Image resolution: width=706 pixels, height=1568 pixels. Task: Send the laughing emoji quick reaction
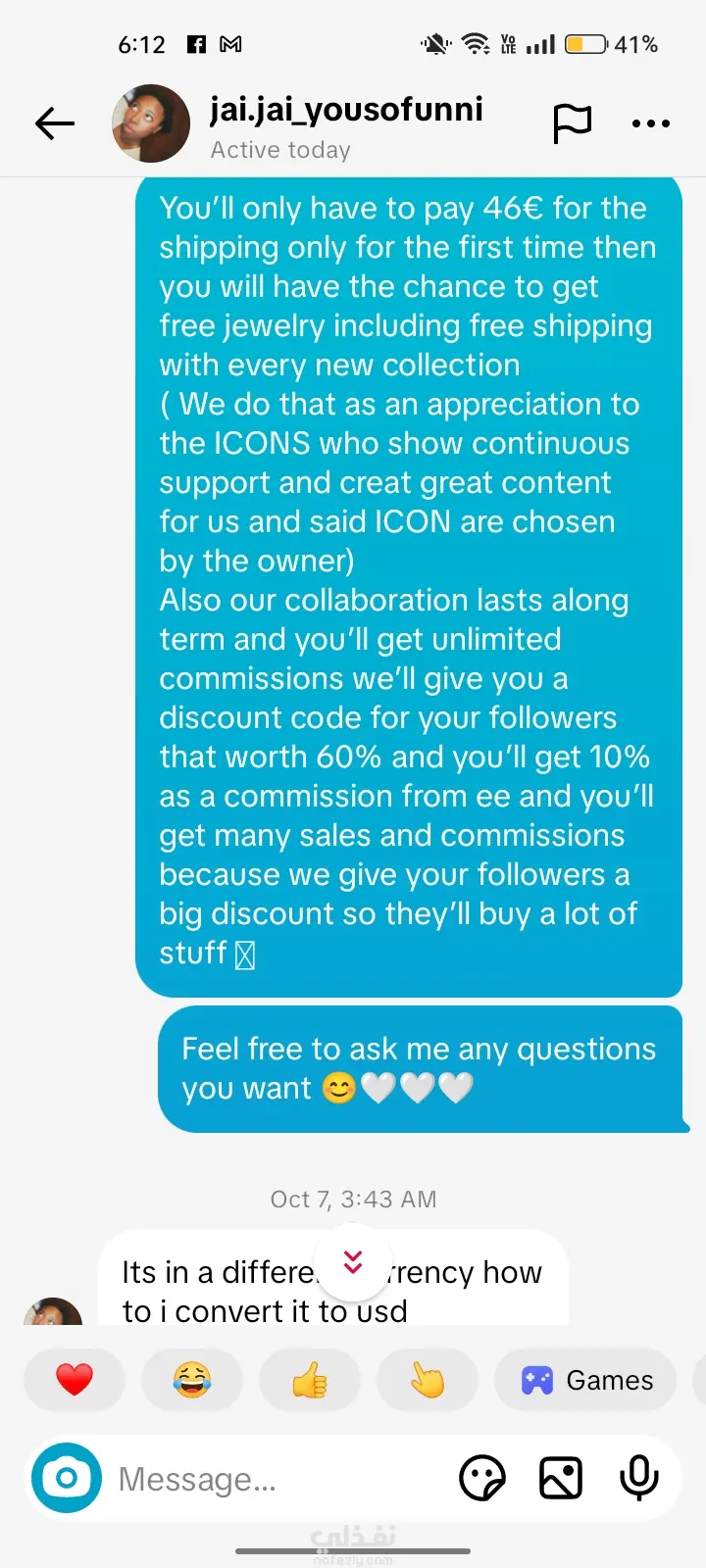192,1380
